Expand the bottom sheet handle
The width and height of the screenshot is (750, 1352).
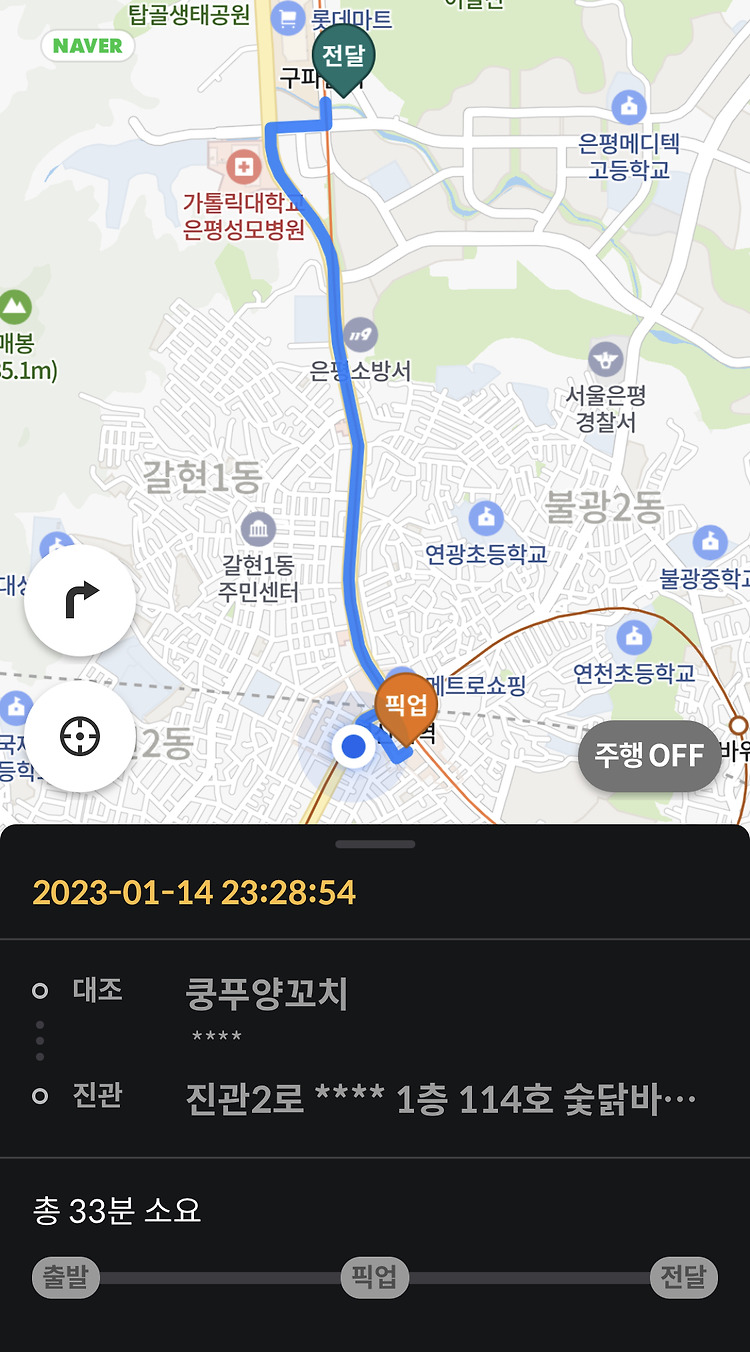(x=375, y=844)
